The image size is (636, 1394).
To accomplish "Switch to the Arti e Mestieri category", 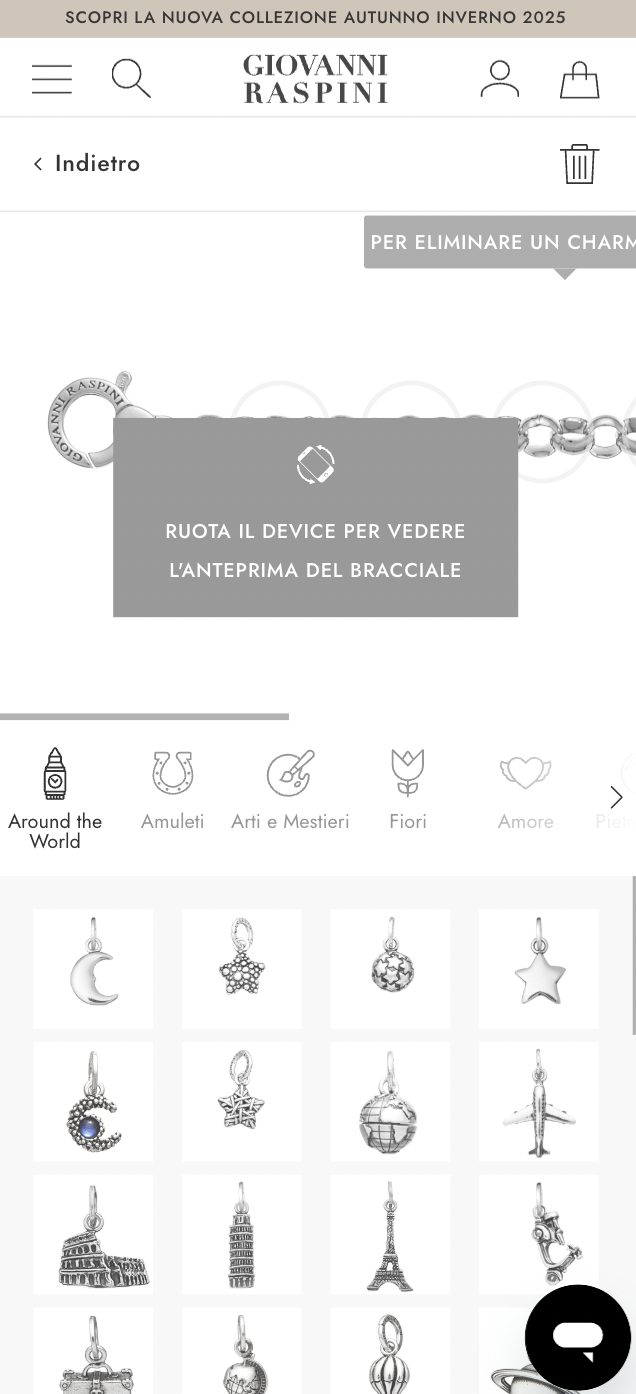I will (290, 790).
